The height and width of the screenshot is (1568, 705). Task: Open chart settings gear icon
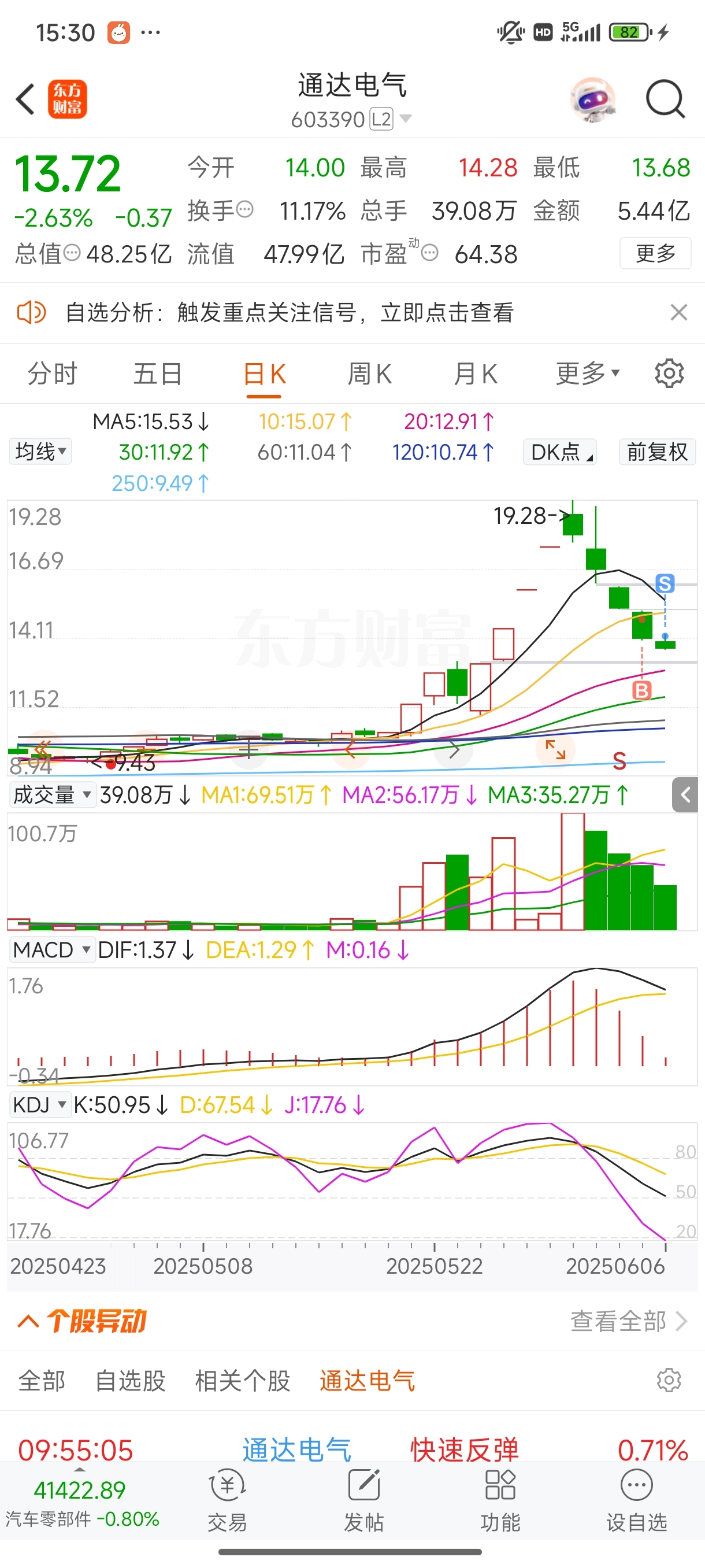(669, 373)
